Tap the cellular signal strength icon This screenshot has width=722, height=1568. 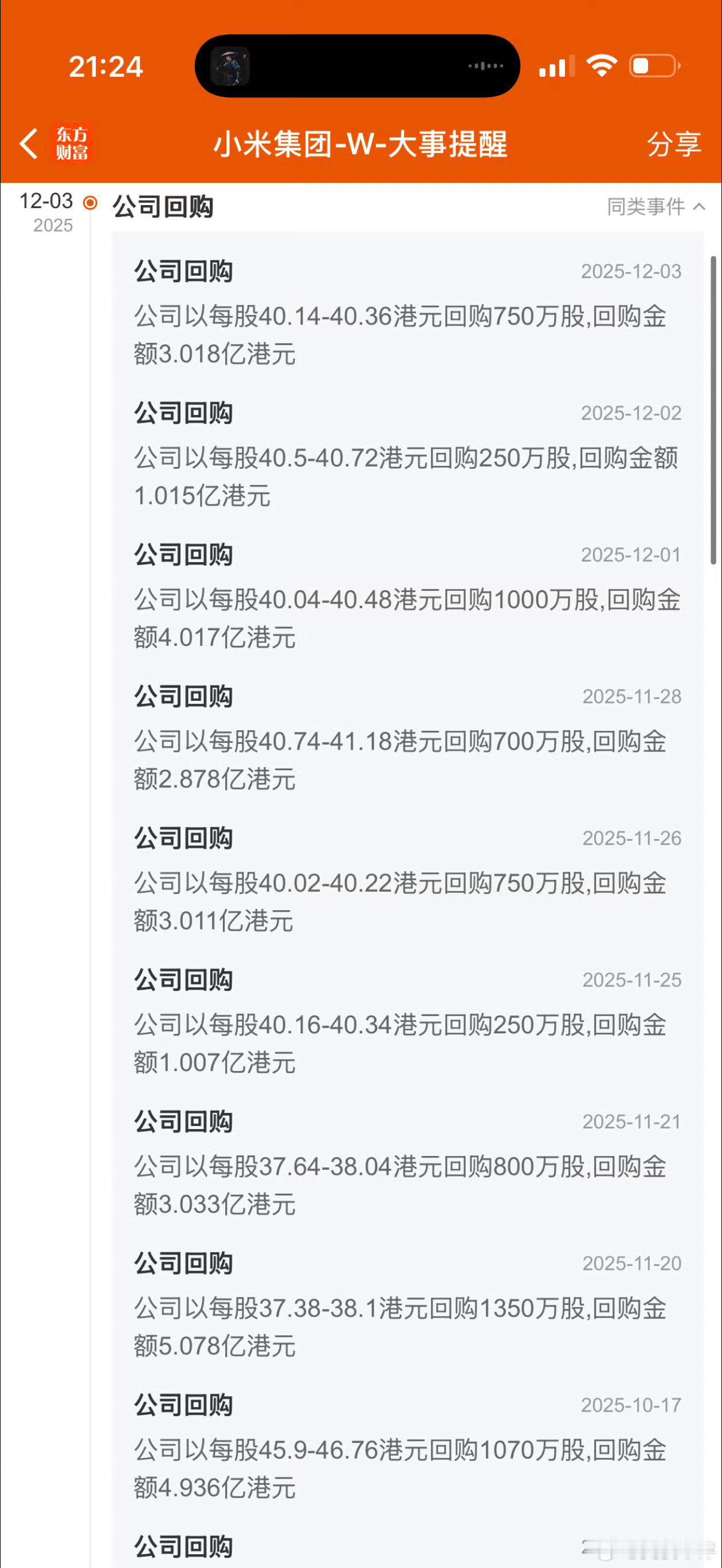point(558,67)
